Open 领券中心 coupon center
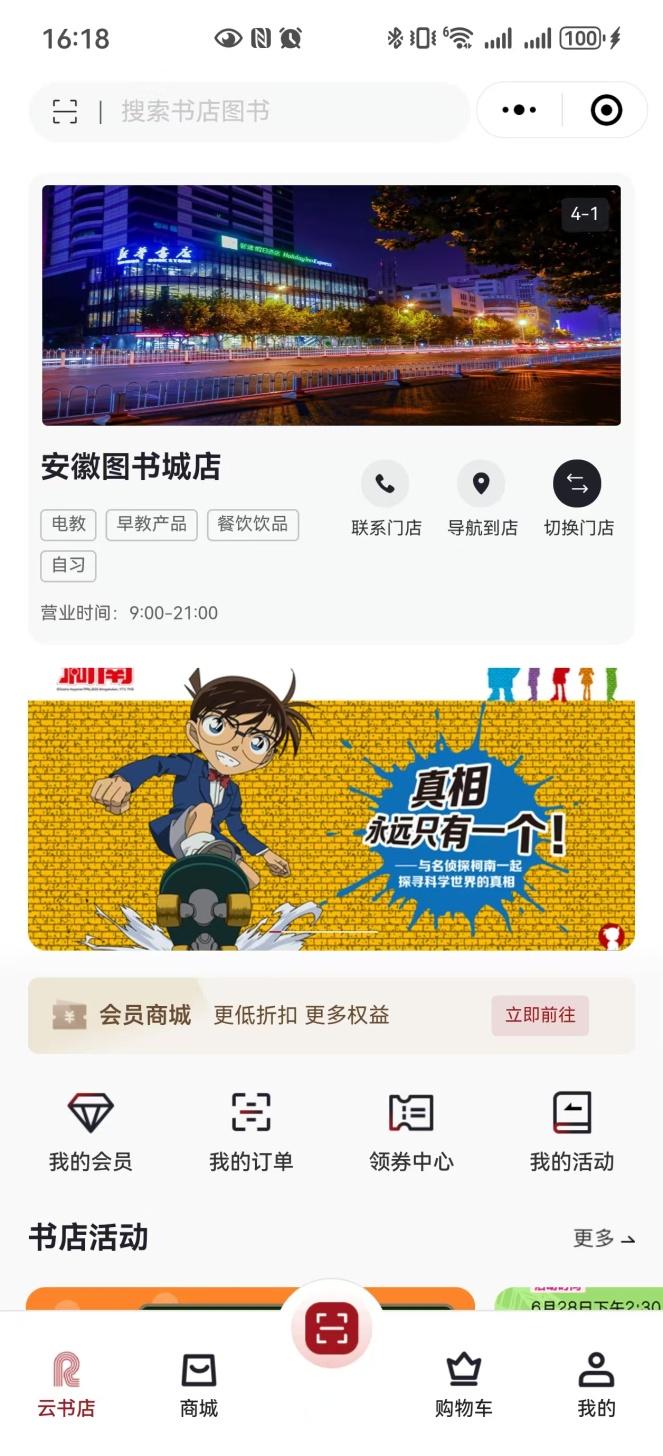The image size is (663, 1456). pyautogui.click(x=411, y=1132)
